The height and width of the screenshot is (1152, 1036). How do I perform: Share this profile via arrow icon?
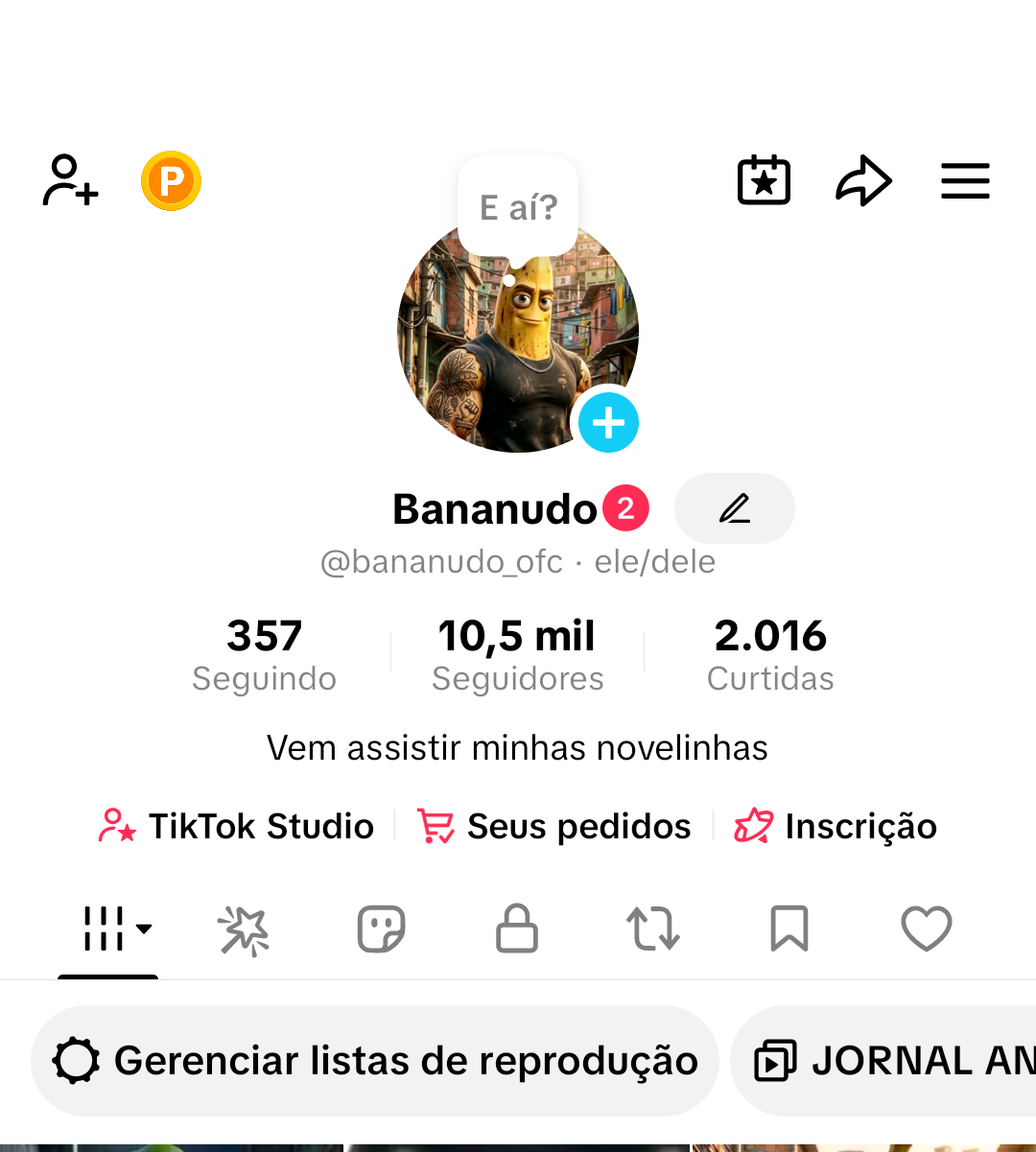click(x=863, y=180)
